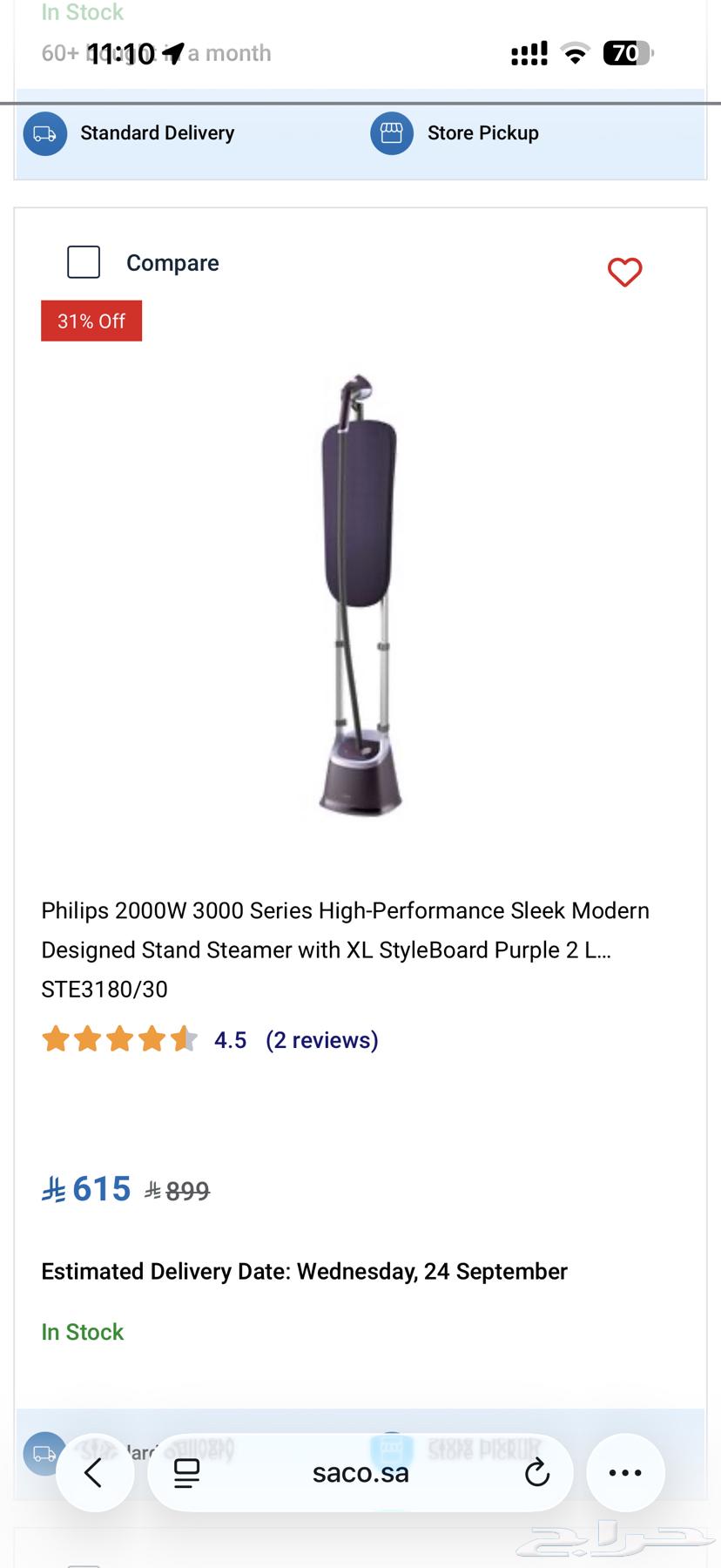721x1568 pixels.
Task: Add the Philips steamer to wishlist
Action: (x=624, y=272)
